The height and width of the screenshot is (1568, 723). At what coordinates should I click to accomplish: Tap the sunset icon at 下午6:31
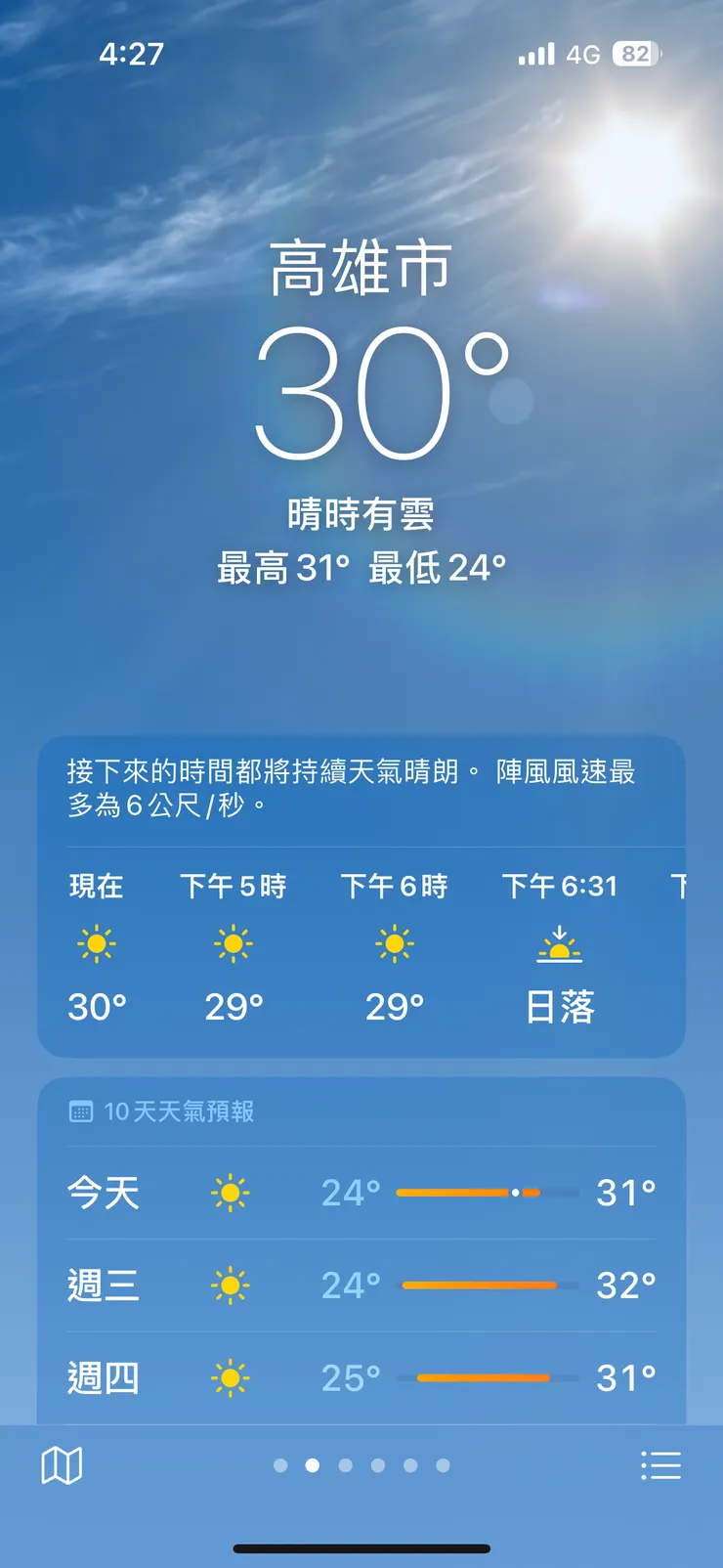click(x=561, y=943)
